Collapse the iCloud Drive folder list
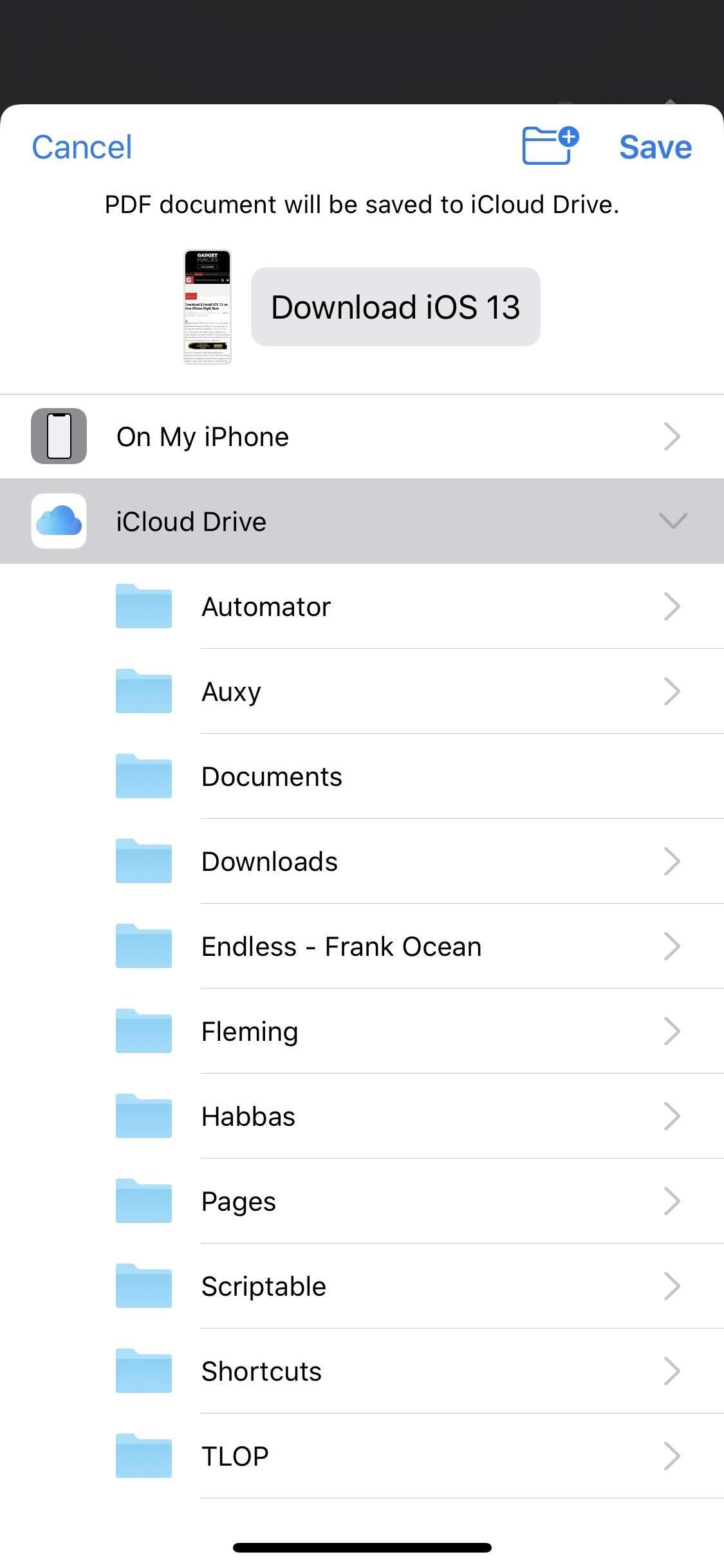Image resolution: width=724 pixels, height=1568 pixels. click(362, 521)
